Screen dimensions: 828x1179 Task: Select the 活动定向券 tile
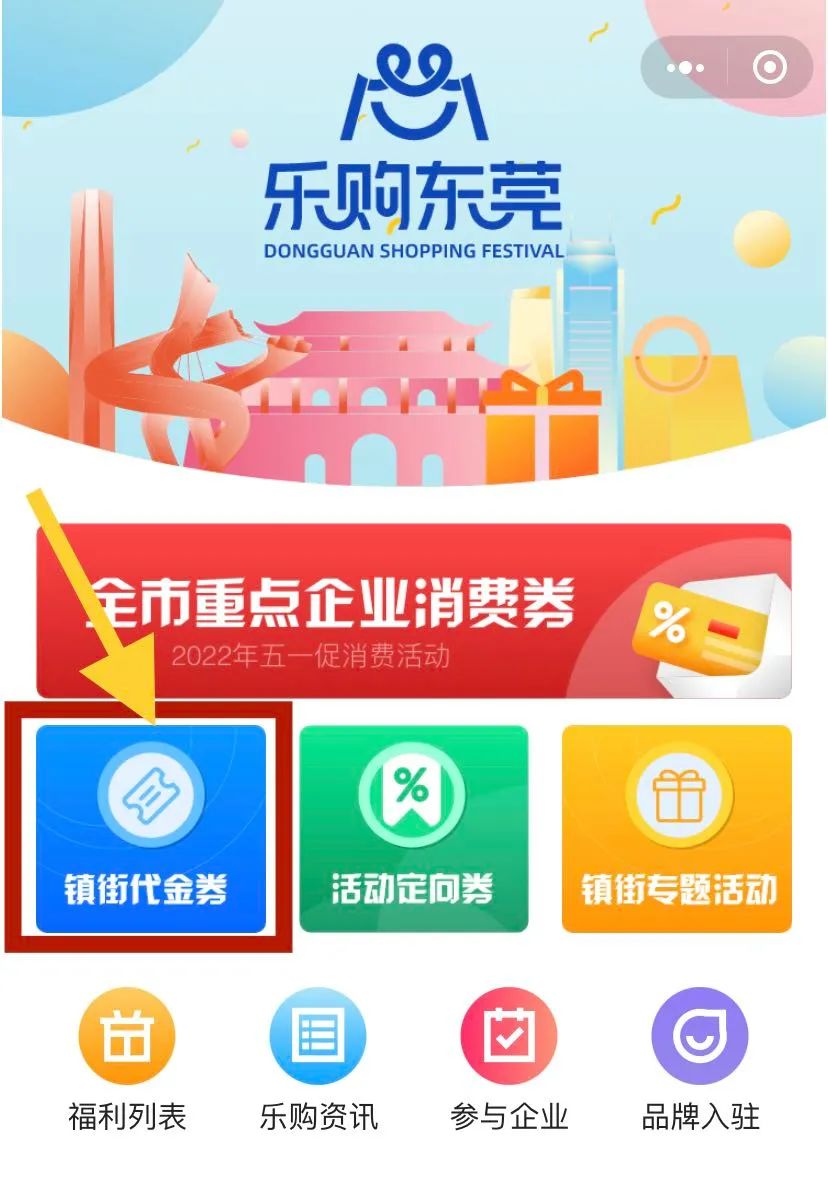413,828
